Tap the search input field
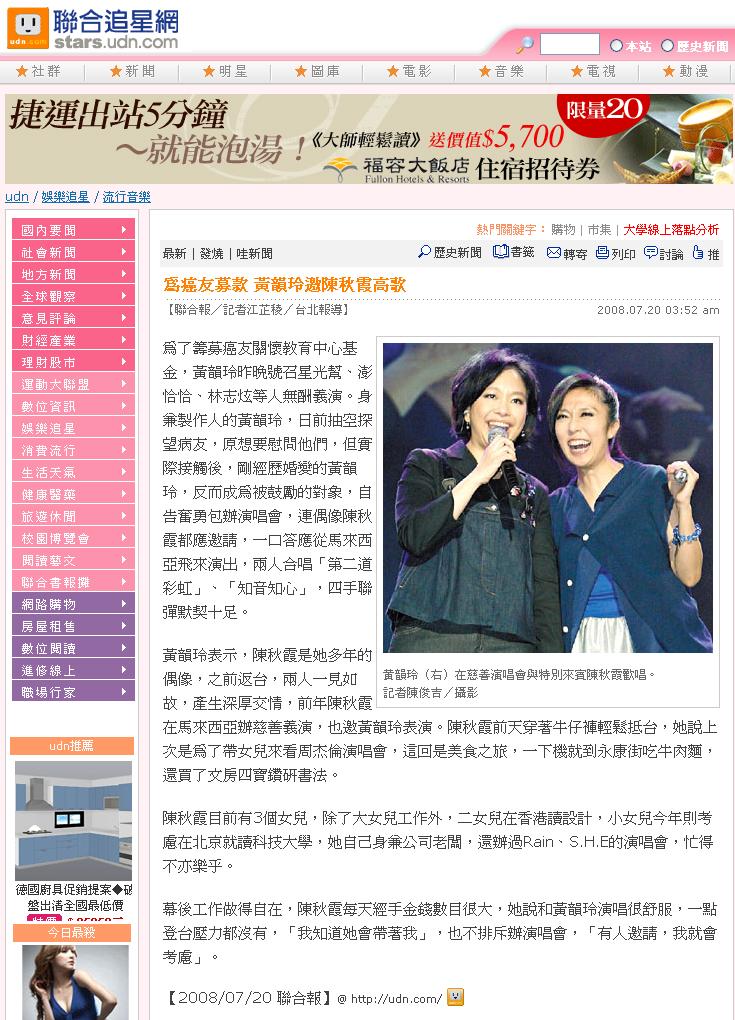Image resolution: width=735 pixels, height=1020 pixels. [569, 45]
